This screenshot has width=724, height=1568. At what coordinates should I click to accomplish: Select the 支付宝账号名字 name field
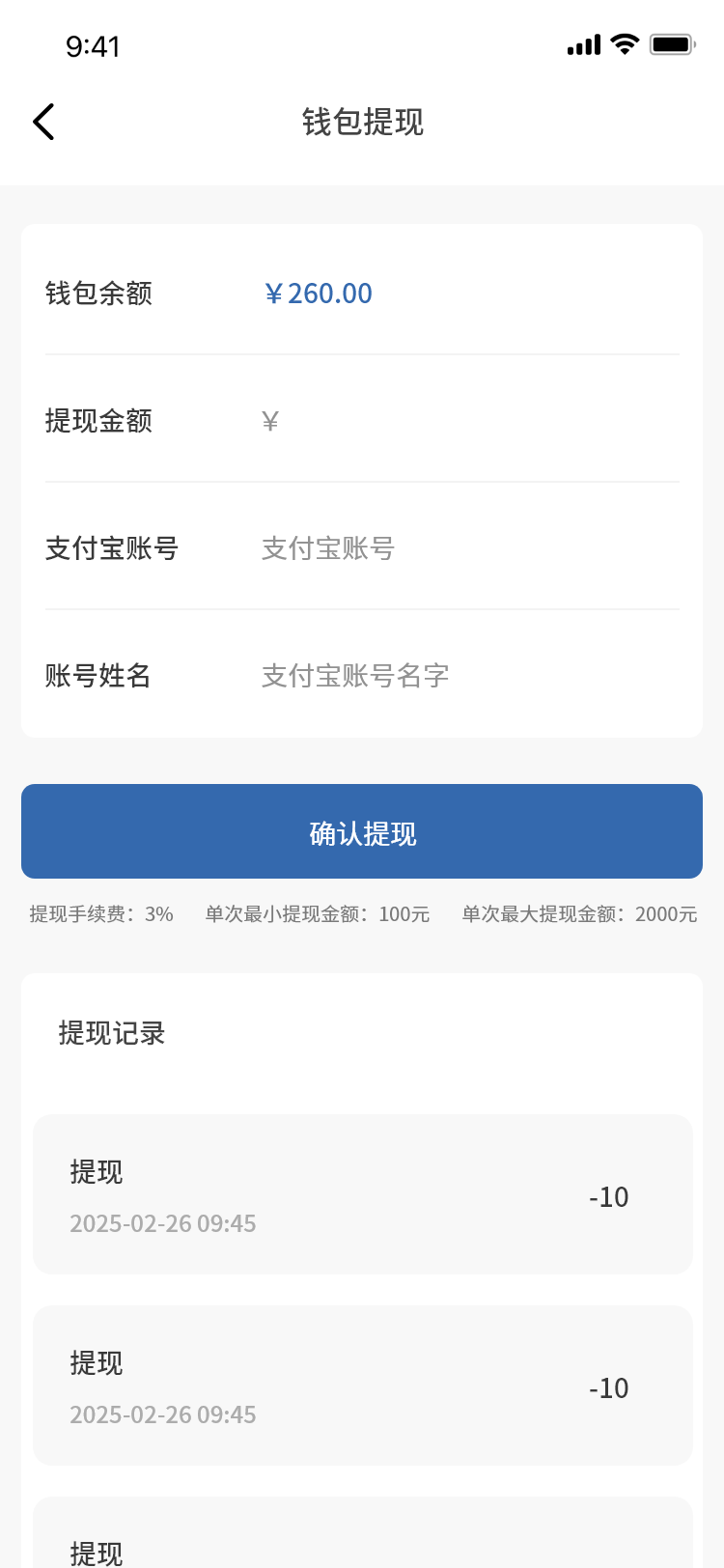[463, 676]
